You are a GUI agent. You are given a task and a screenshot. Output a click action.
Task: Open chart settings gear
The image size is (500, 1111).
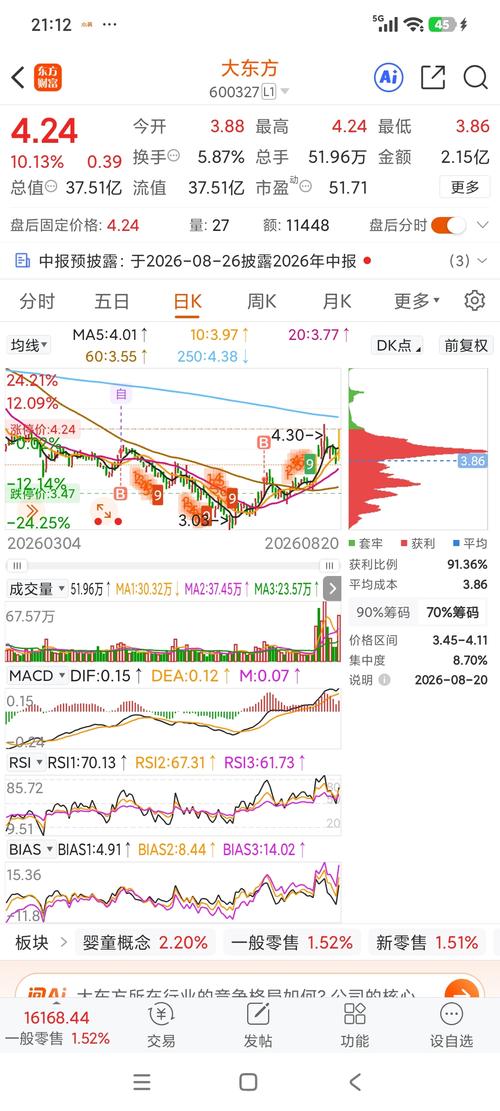tap(475, 300)
